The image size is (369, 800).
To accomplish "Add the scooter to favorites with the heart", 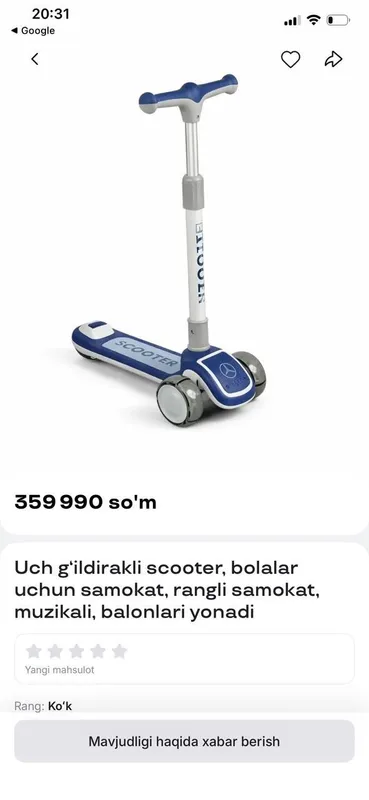I will pos(290,60).
